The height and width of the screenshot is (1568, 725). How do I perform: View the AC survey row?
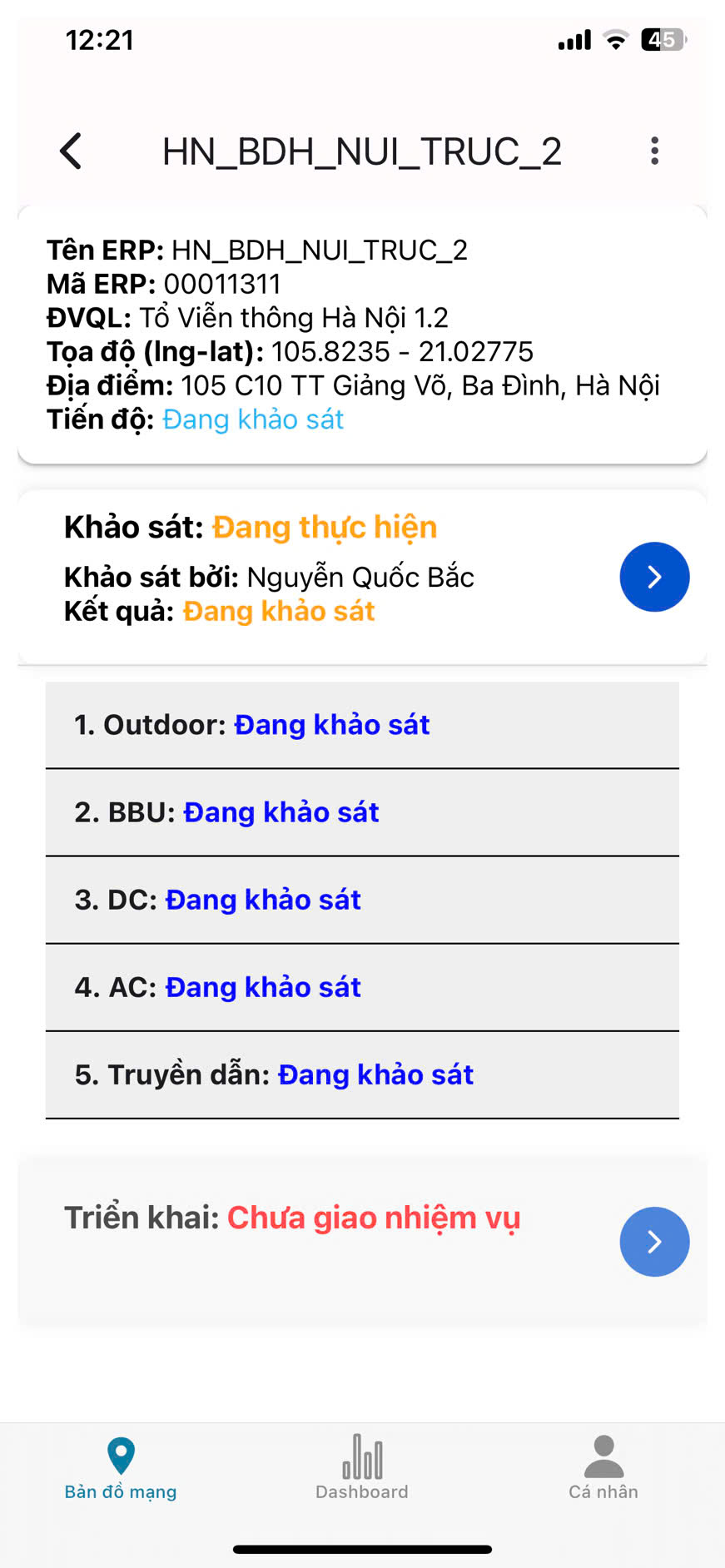click(362, 987)
